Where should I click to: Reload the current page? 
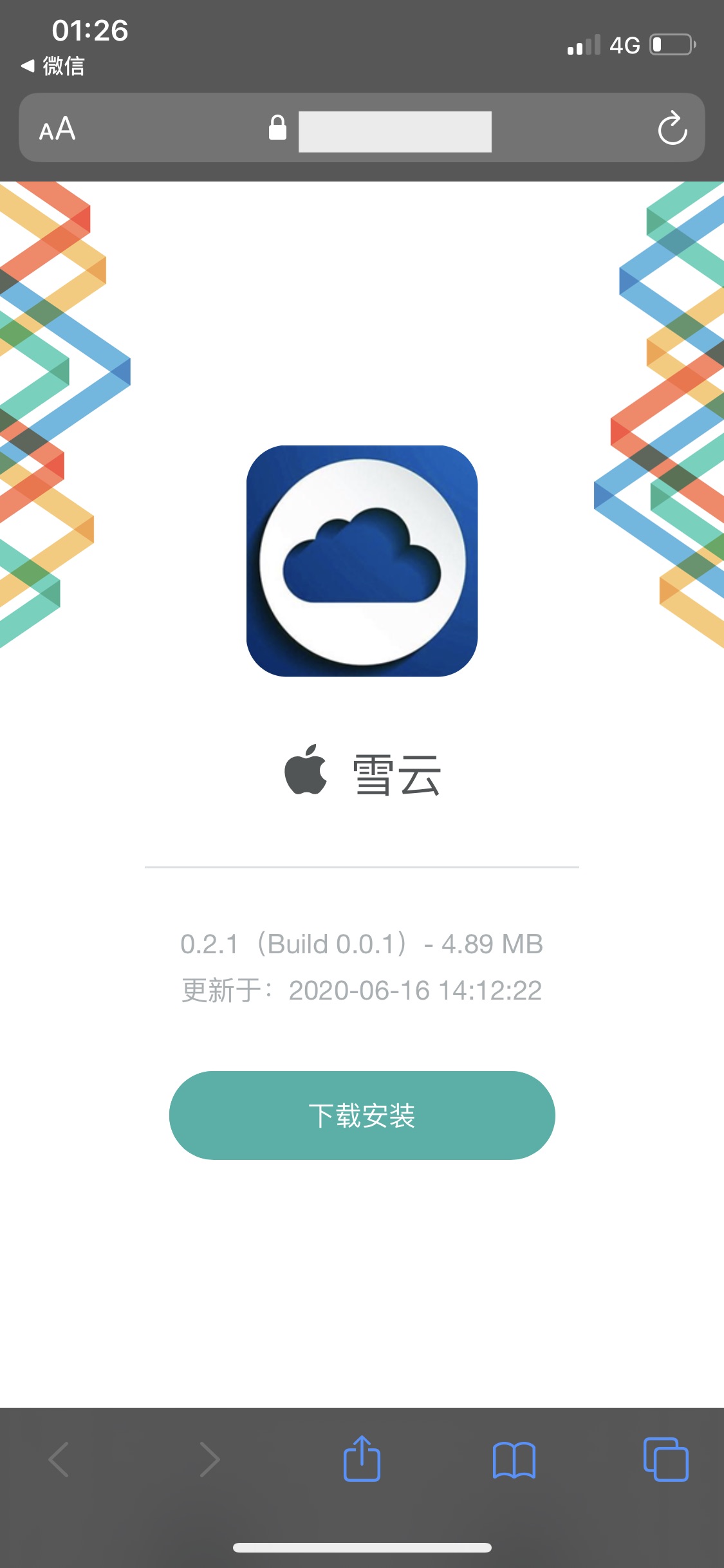pyautogui.click(x=672, y=128)
